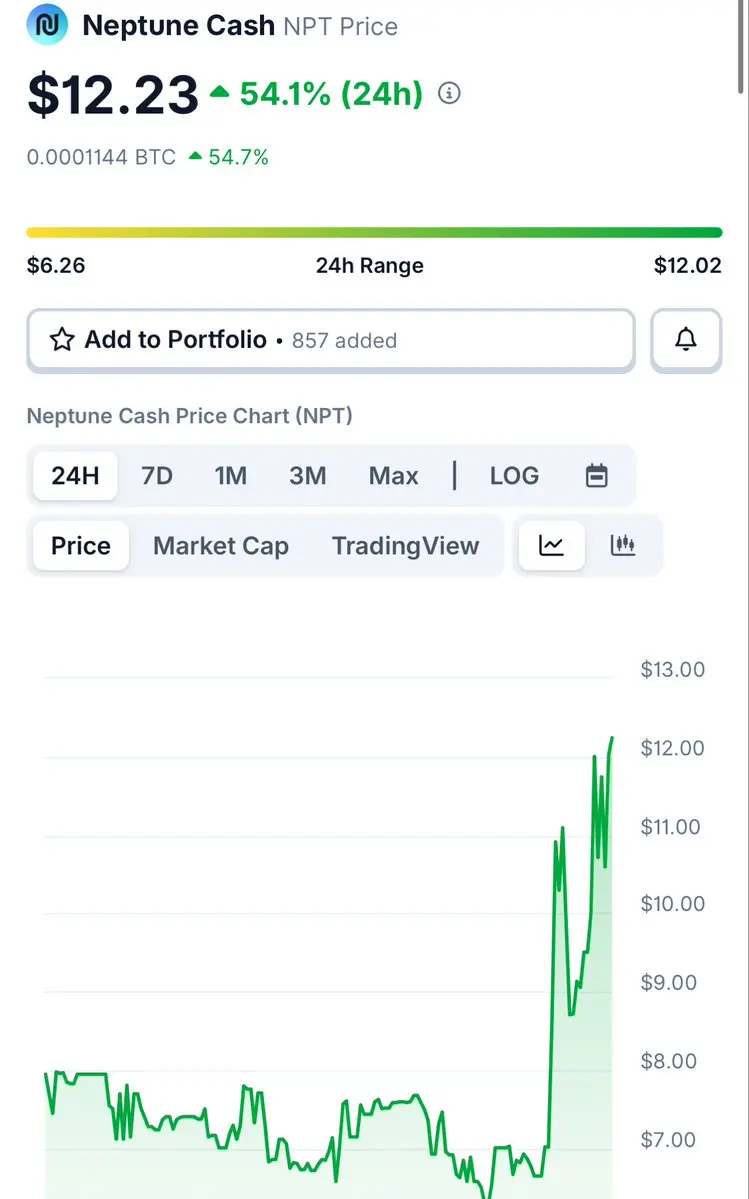The height and width of the screenshot is (1199, 749).
Task: Open the TradingView chart tab
Action: [x=405, y=546]
